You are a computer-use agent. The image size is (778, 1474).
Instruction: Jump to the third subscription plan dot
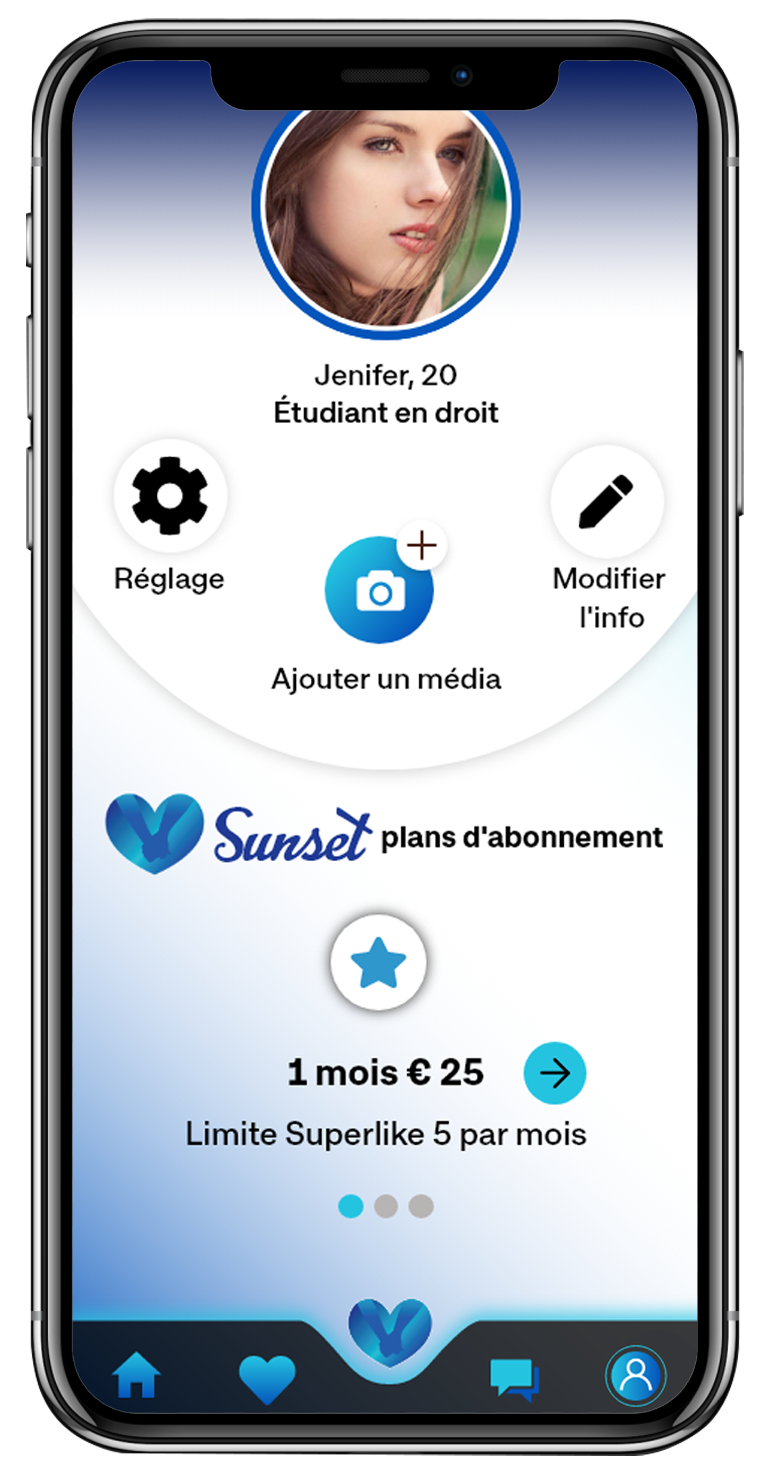(421, 1206)
